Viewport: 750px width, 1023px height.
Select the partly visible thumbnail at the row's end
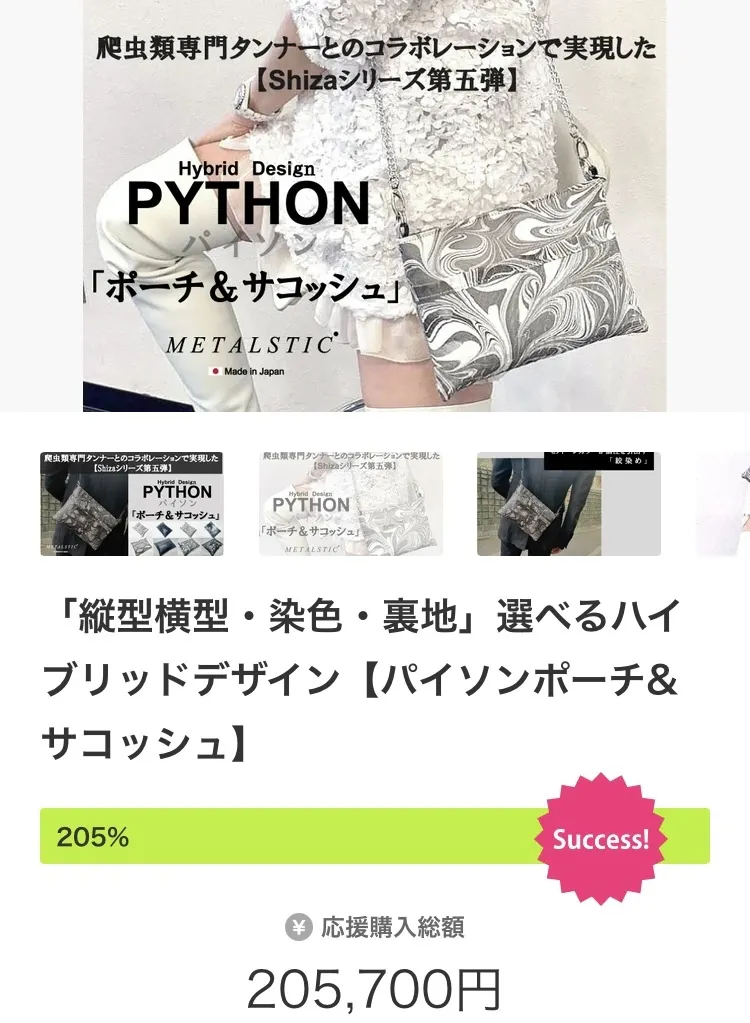pyautogui.click(x=724, y=504)
